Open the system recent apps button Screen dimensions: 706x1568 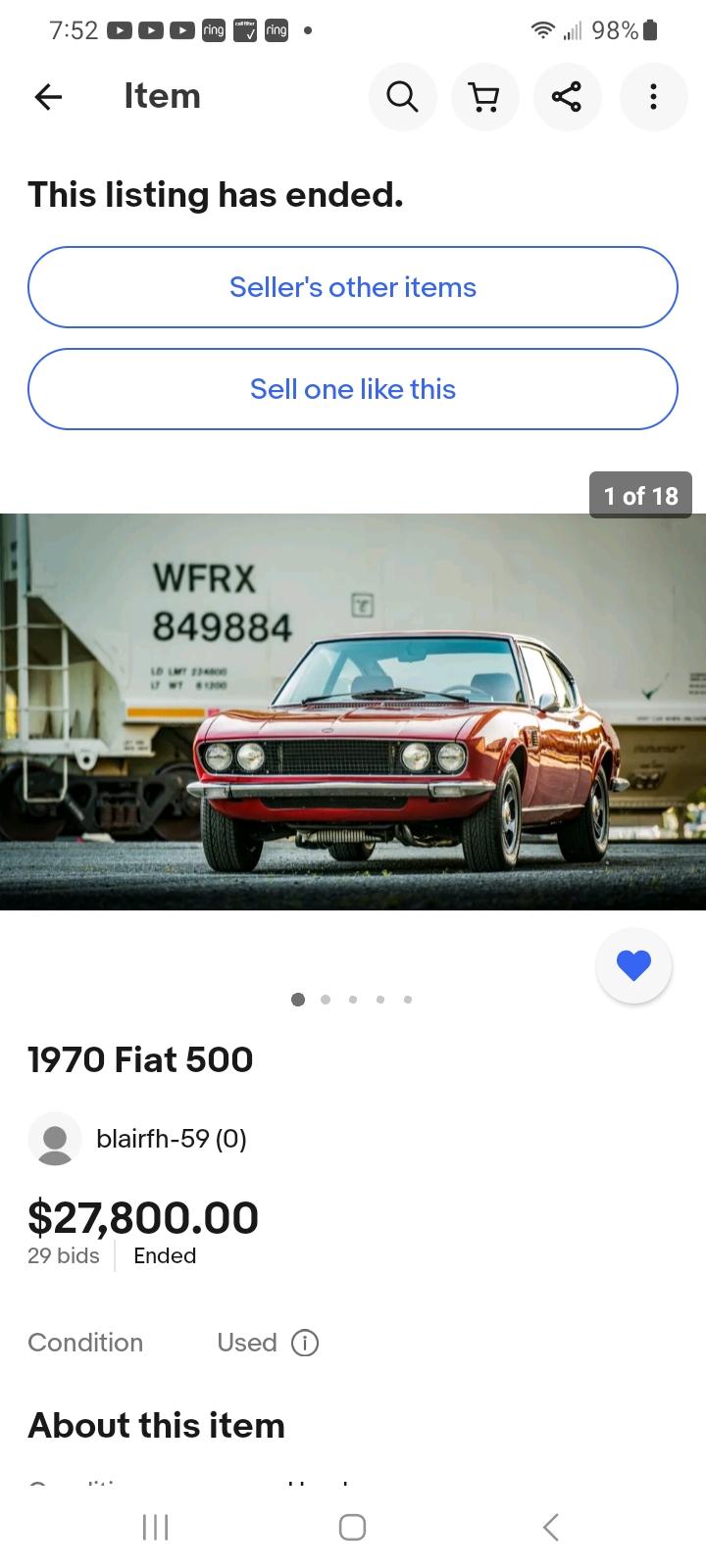[156, 1527]
